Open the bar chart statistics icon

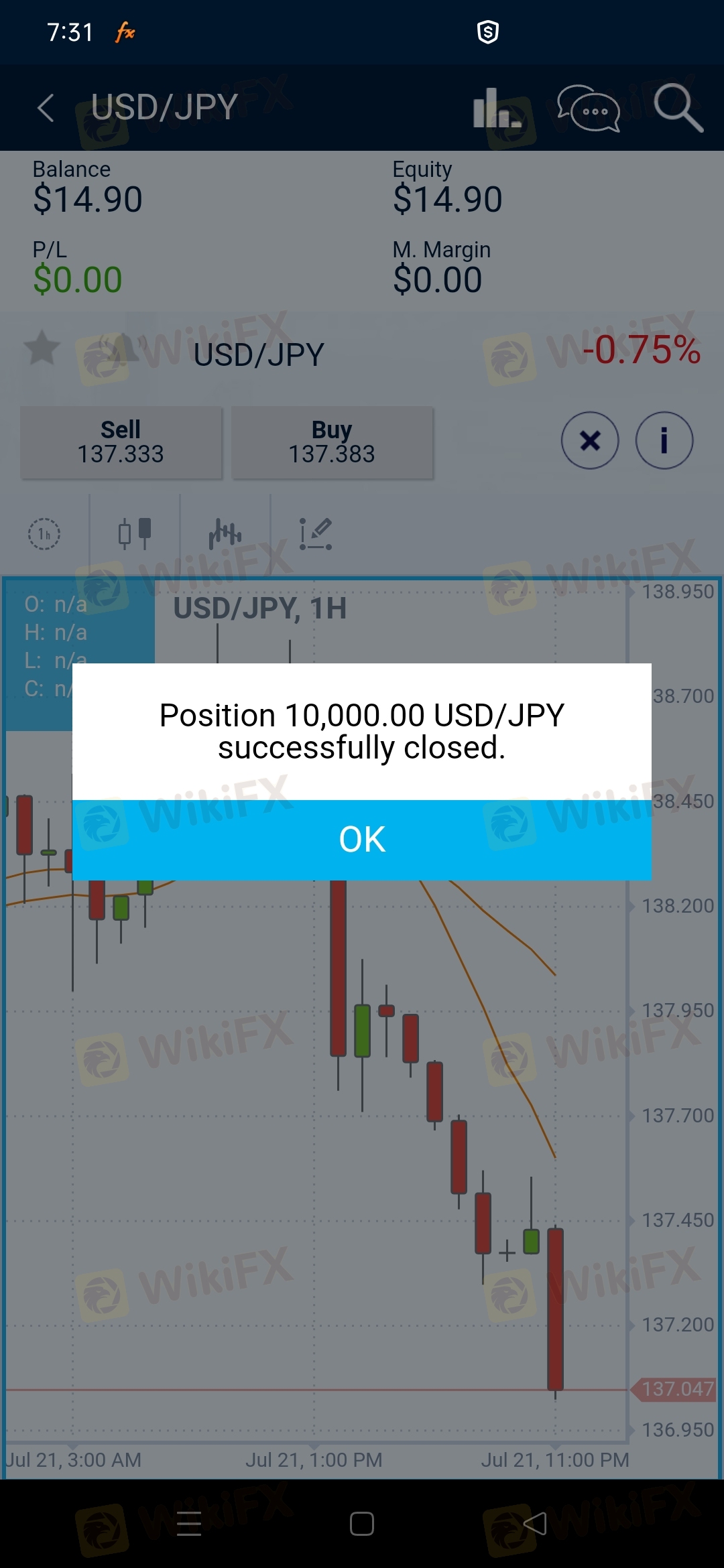click(497, 108)
